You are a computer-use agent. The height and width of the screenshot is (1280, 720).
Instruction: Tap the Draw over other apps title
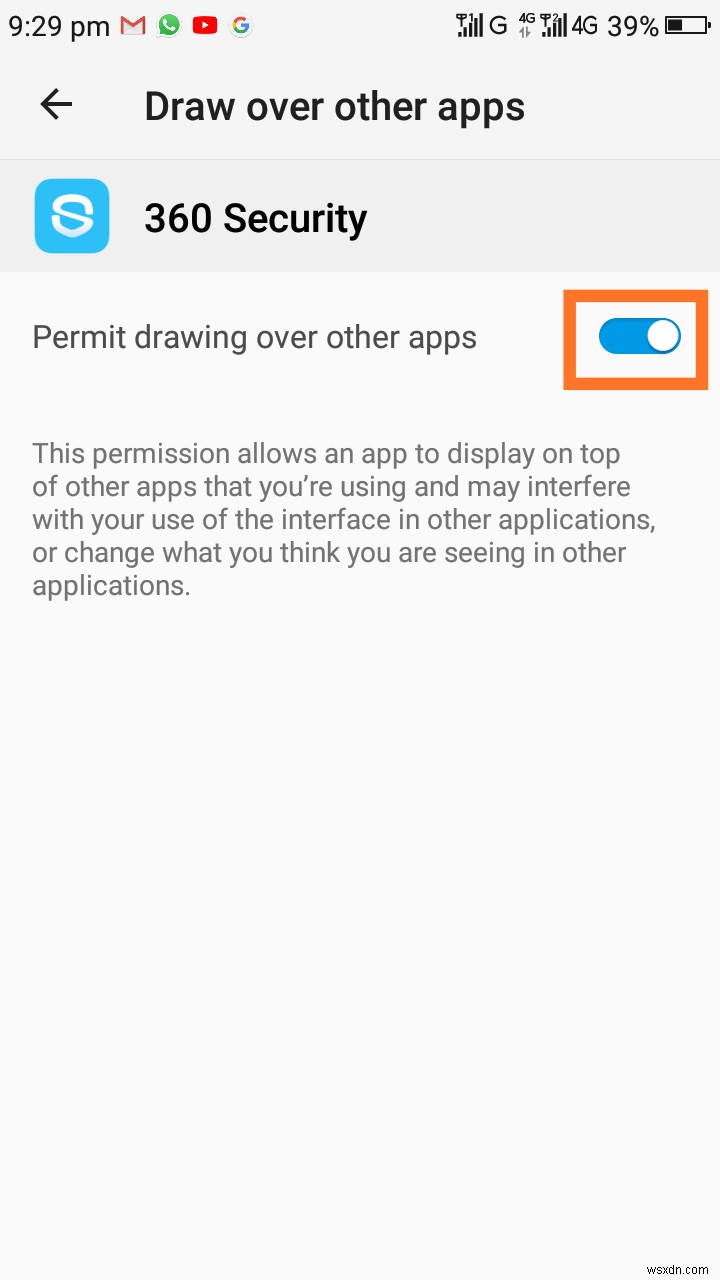coord(334,106)
